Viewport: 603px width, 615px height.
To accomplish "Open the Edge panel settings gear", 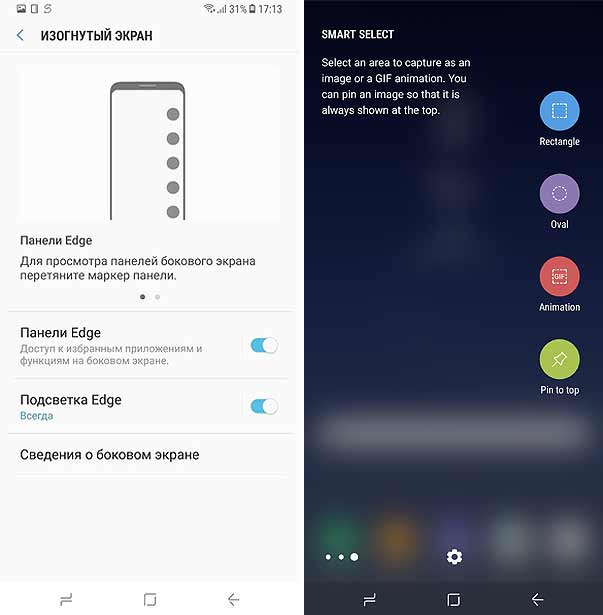I will tap(454, 557).
